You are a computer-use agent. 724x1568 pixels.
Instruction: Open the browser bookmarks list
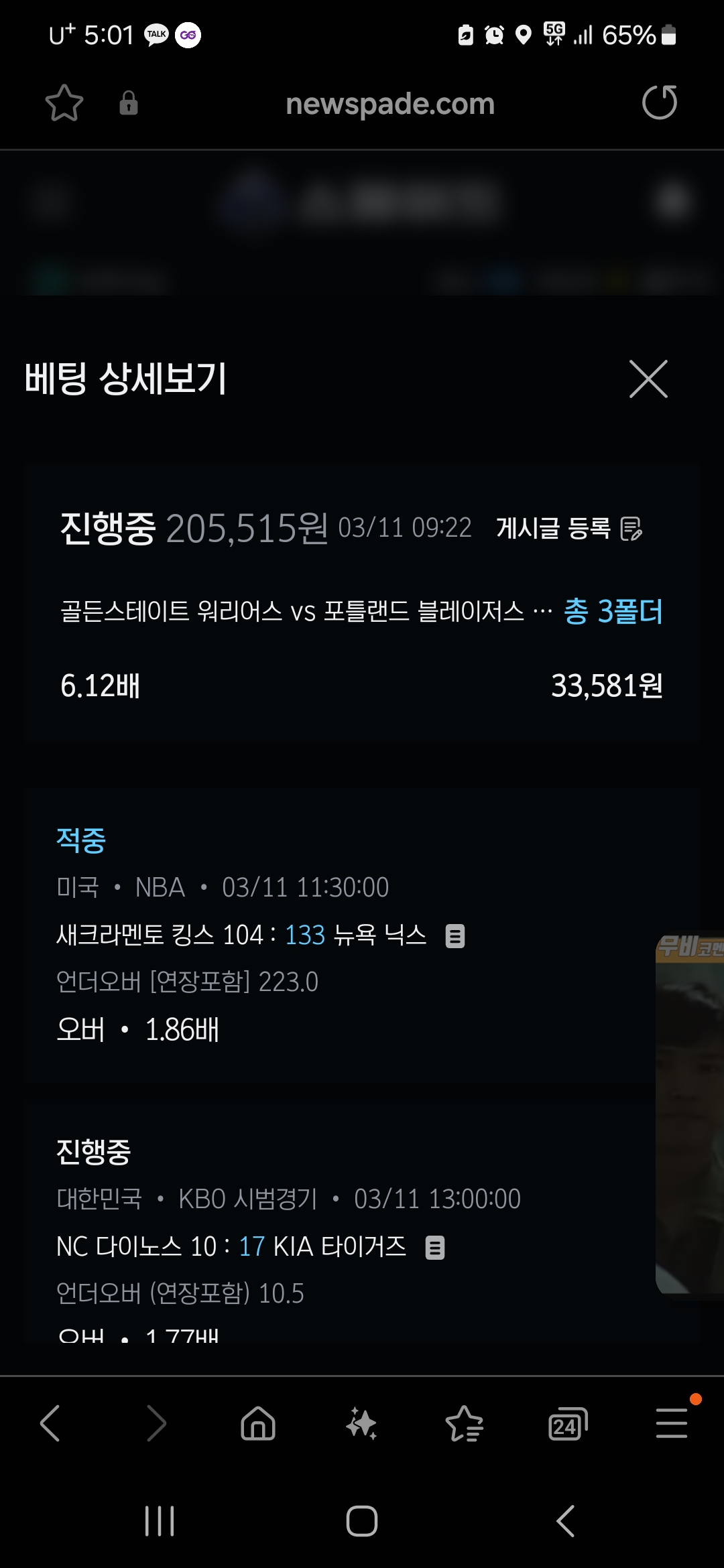pyautogui.click(x=465, y=1423)
